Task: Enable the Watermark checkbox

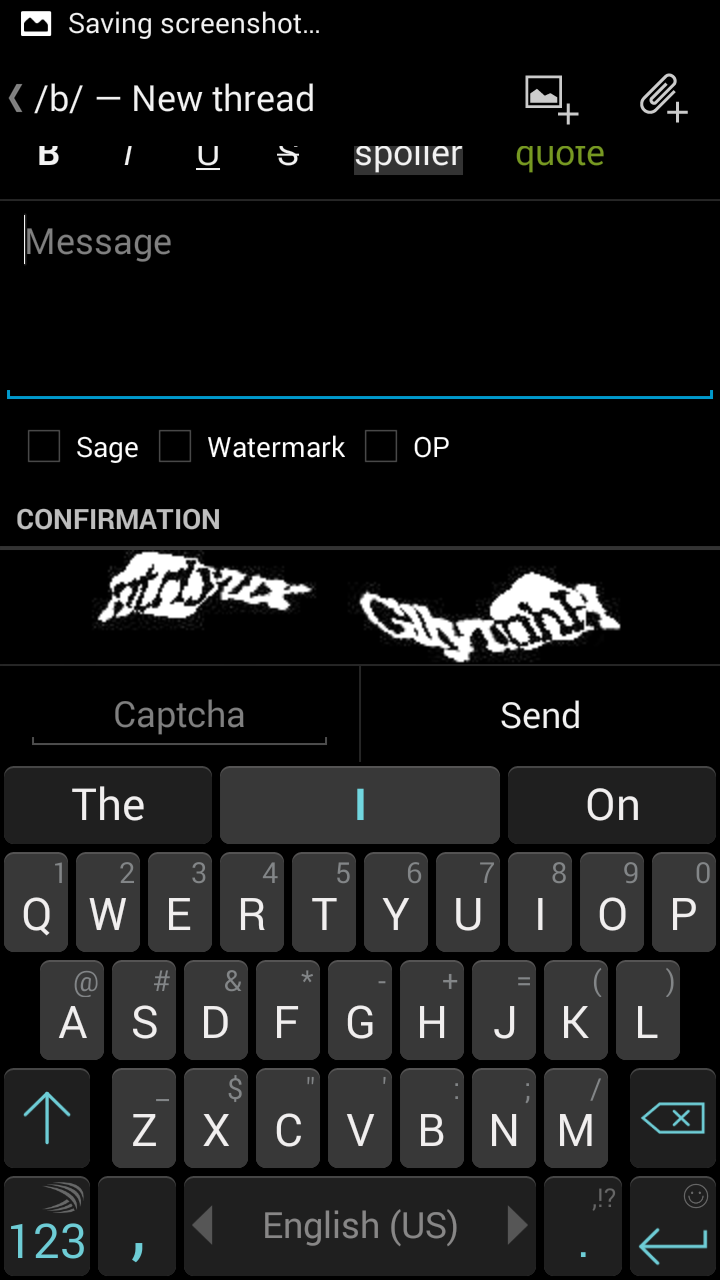Action: point(175,447)
